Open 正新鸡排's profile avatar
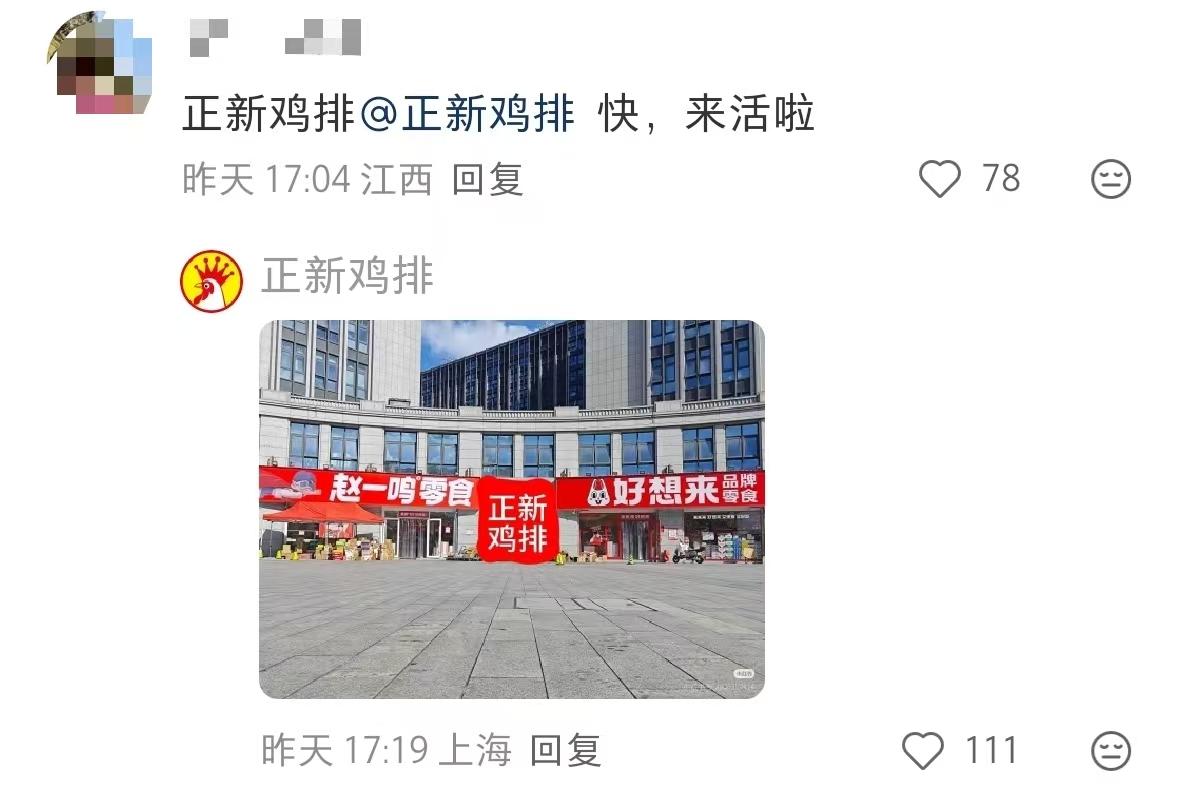This screenshot has height=802, width=1200. 211,281
